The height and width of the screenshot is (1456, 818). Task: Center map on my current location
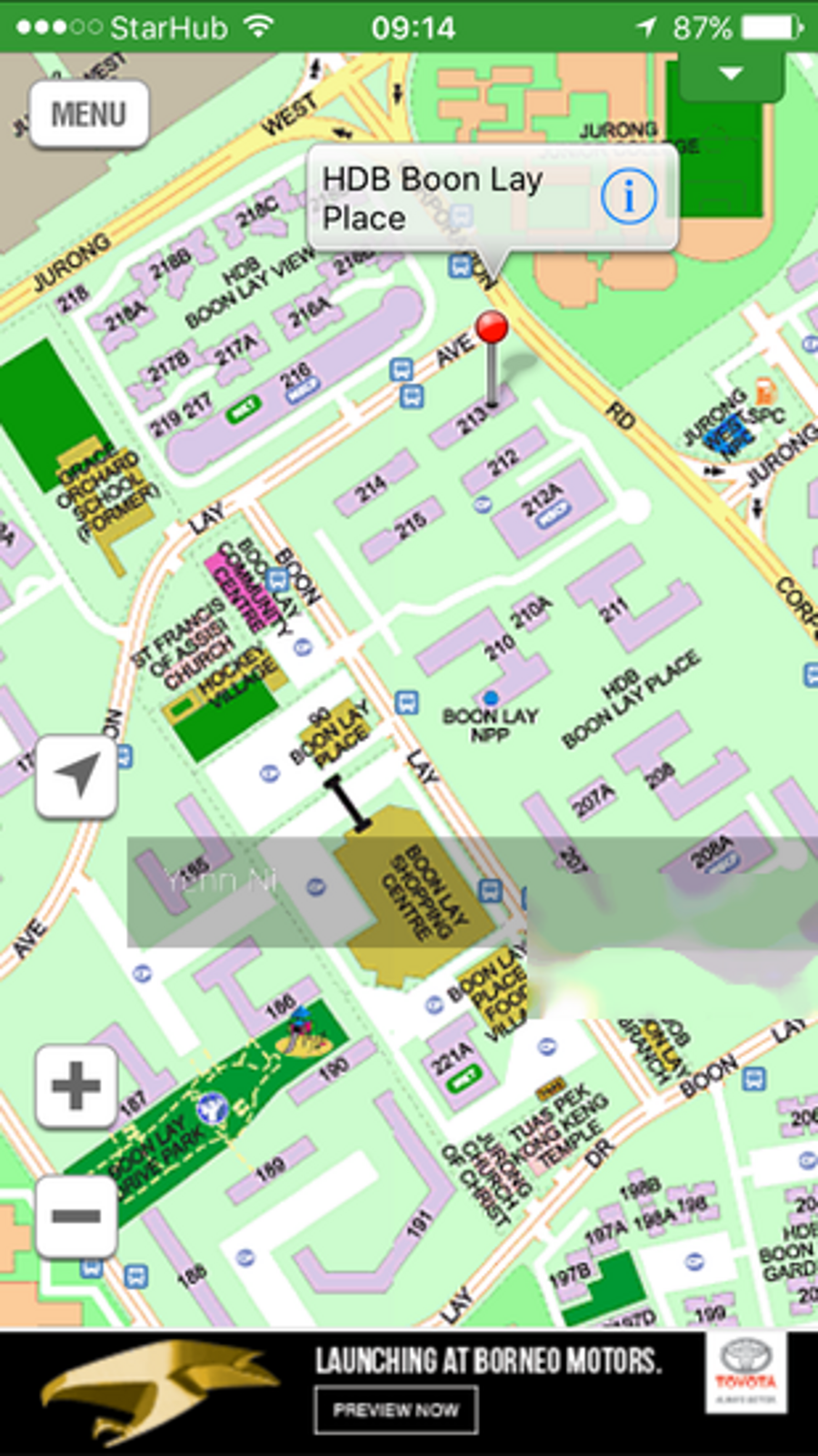(x=76, y=777)
